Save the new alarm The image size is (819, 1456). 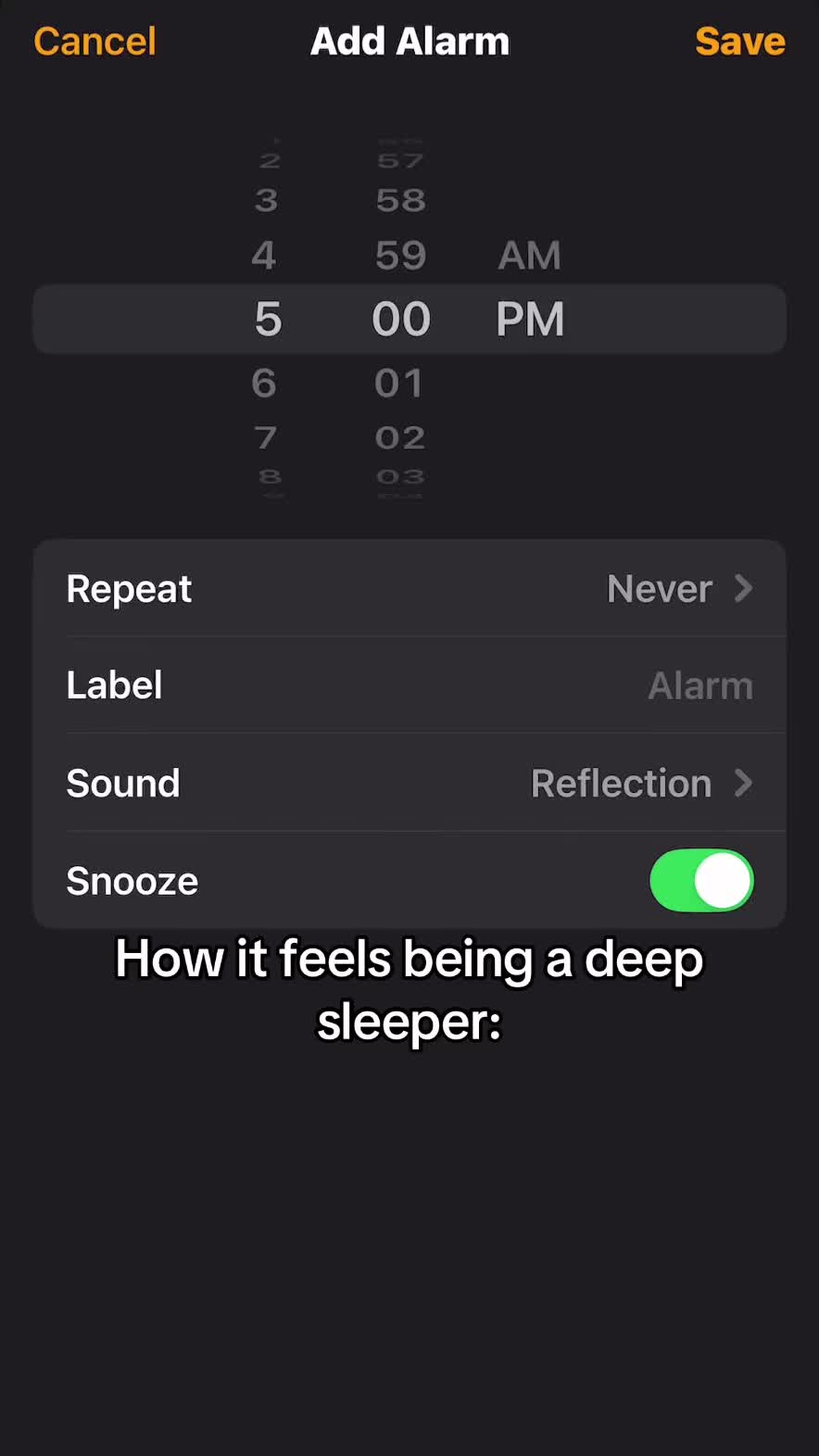[739, 42]
